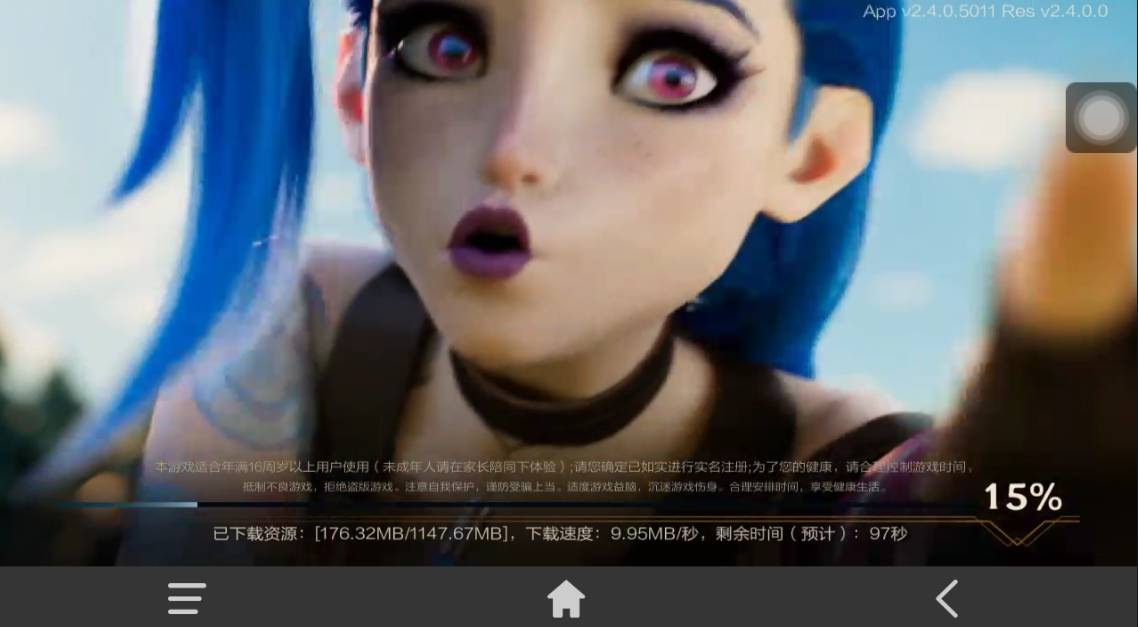Go back using the navigation bar arrow
Viewport: 1138px width, 627px height.
pyautogui.click(x=946, y=598)
